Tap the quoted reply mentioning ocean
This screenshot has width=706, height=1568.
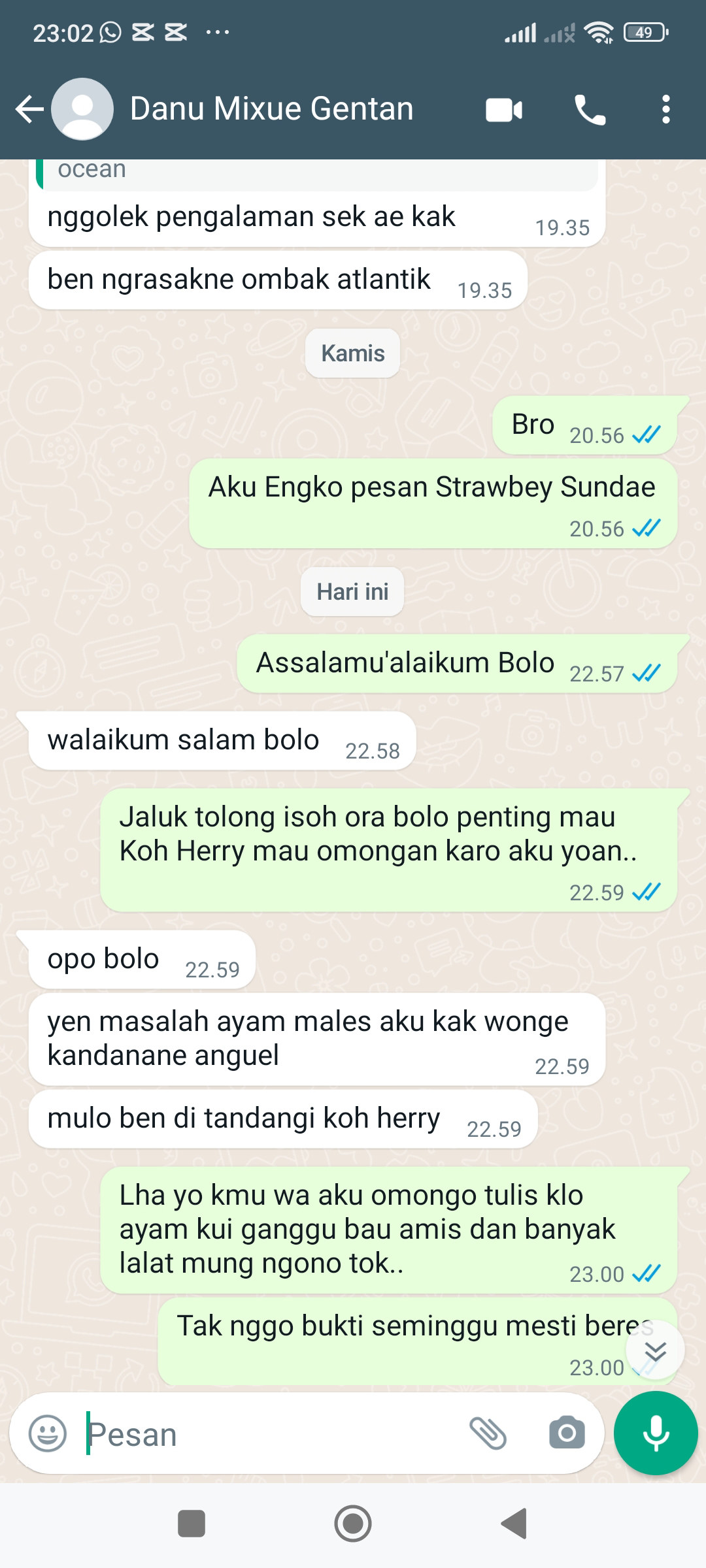point(317,173)
